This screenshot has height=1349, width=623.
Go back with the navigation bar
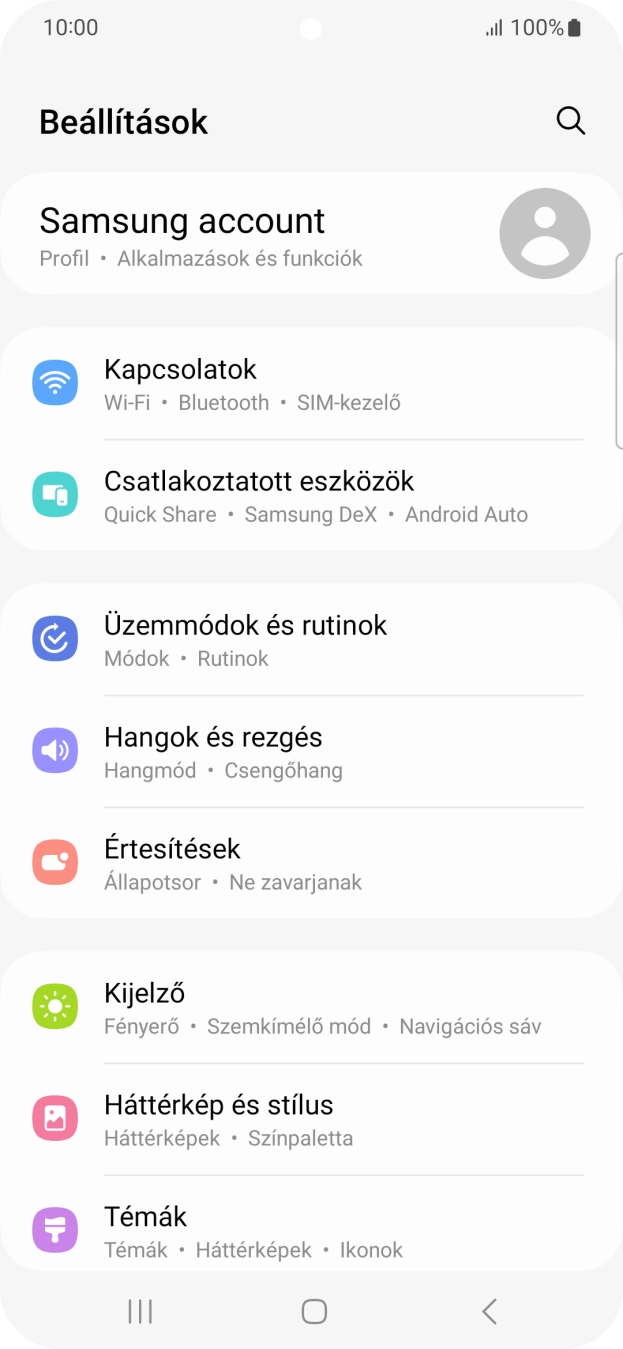click(x=488, y=1311)
